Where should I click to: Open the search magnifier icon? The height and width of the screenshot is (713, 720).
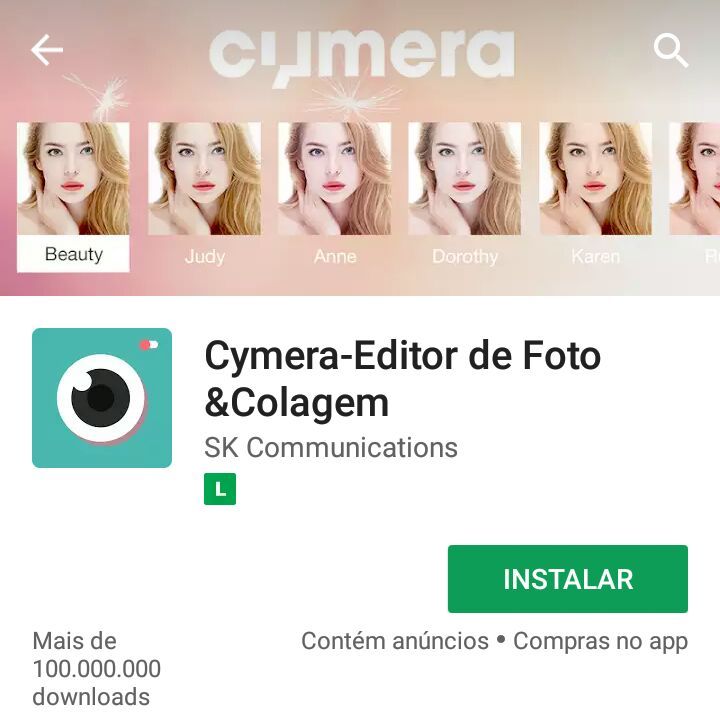tap(671, 49)
